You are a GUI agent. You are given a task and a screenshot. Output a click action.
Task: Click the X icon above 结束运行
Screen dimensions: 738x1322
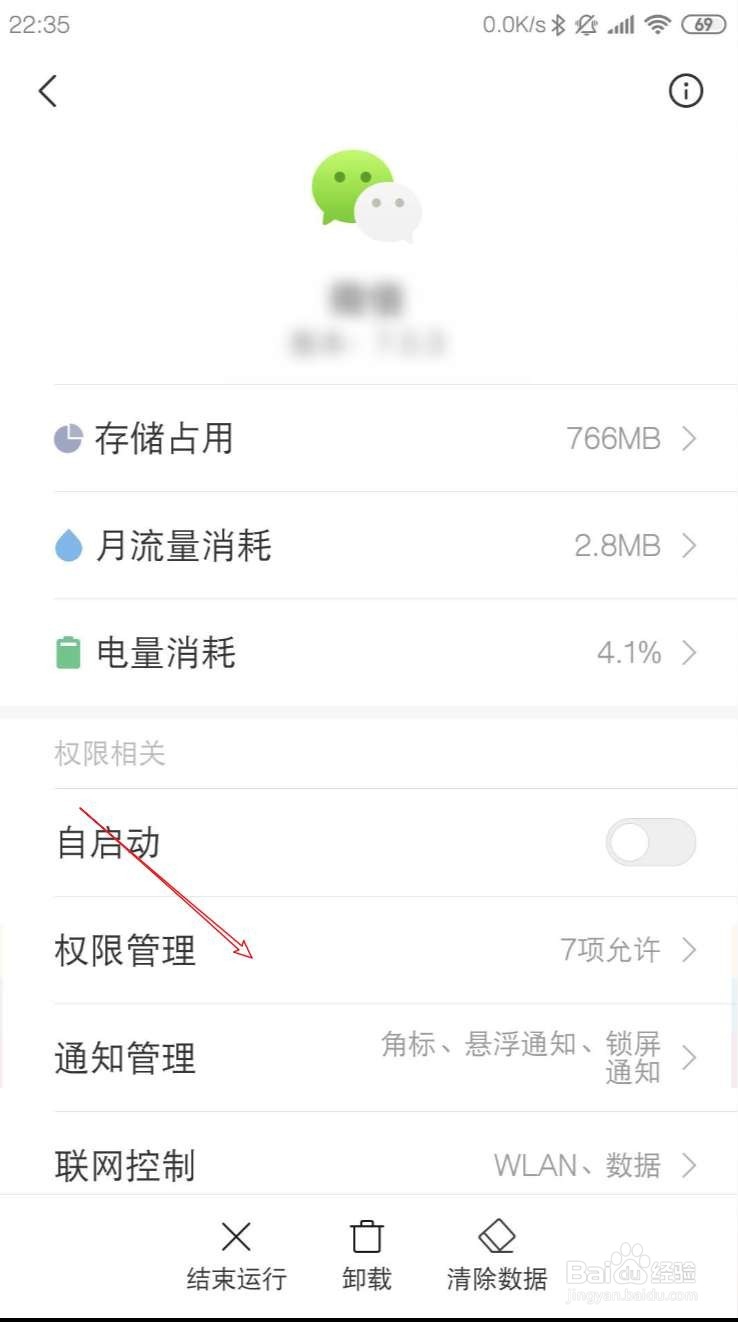click(x=236, y=1237)
